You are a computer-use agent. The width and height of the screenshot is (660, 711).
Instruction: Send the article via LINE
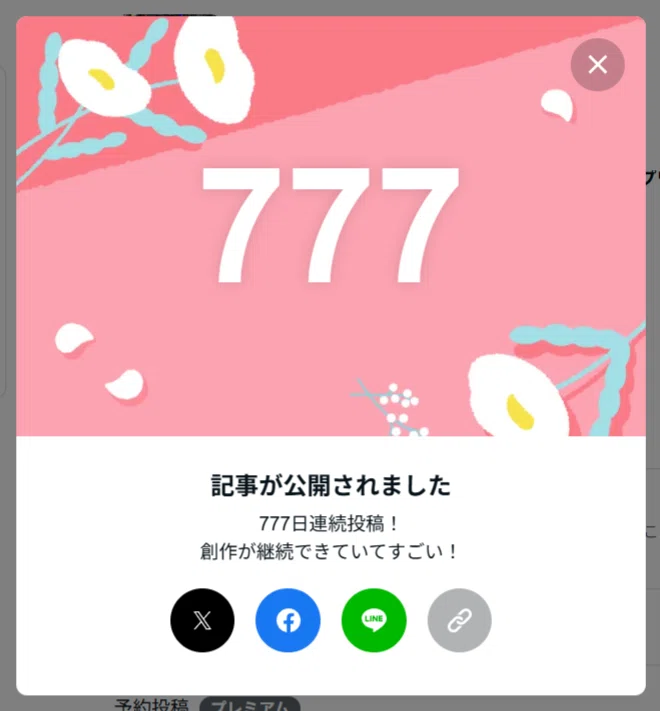[374, 620]
